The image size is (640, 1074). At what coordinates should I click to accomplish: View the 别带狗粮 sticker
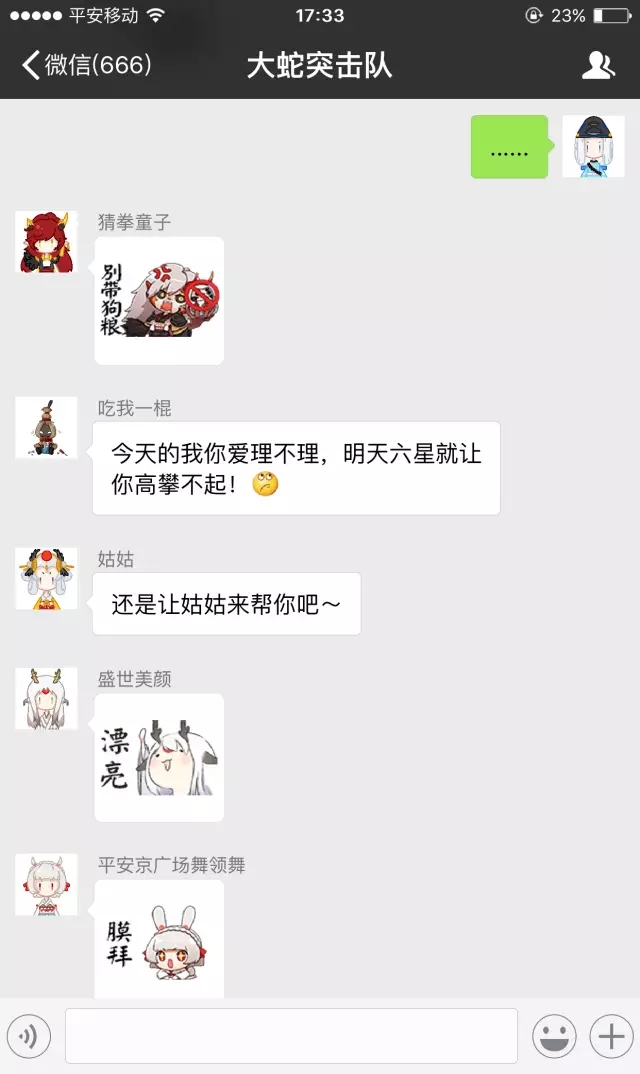(159, 301)
